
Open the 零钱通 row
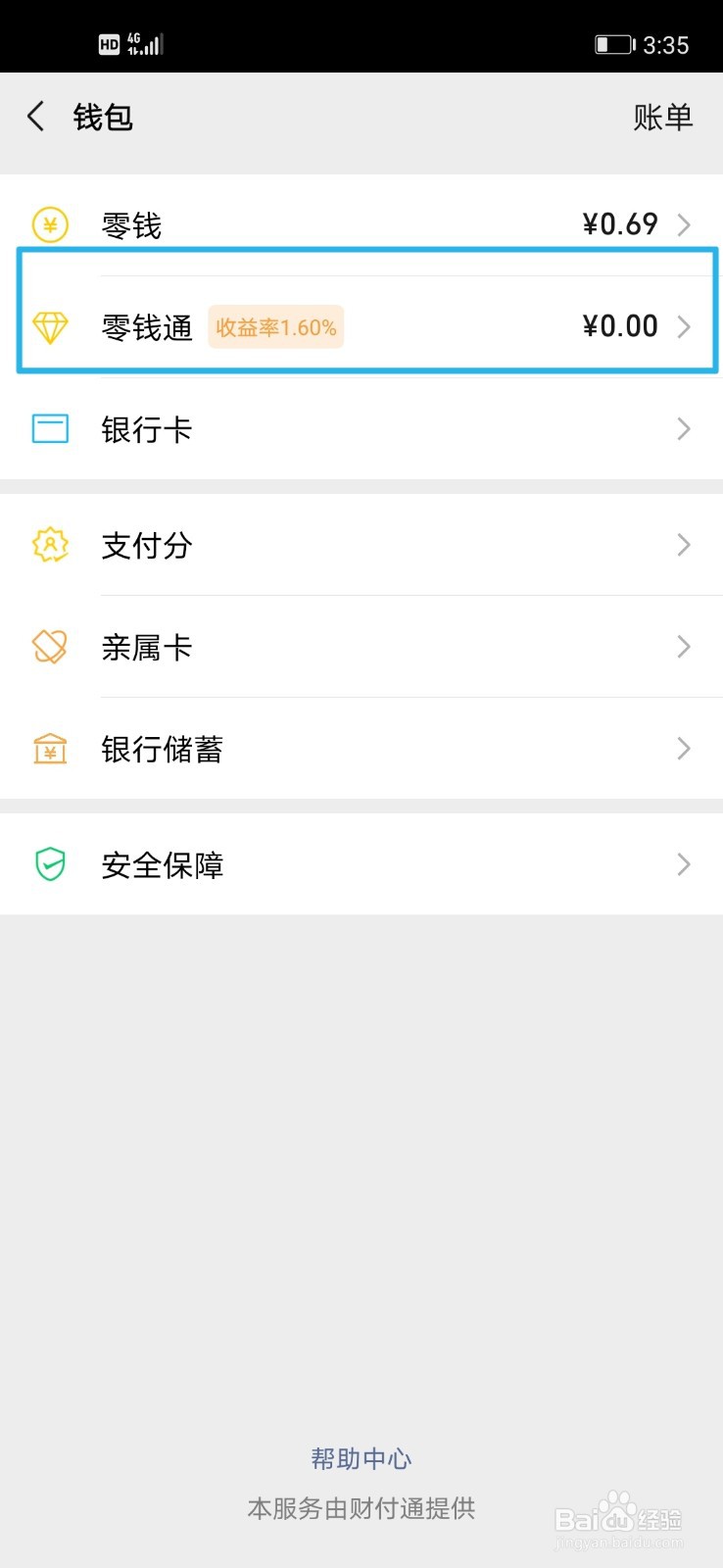(x=361, y=326)
